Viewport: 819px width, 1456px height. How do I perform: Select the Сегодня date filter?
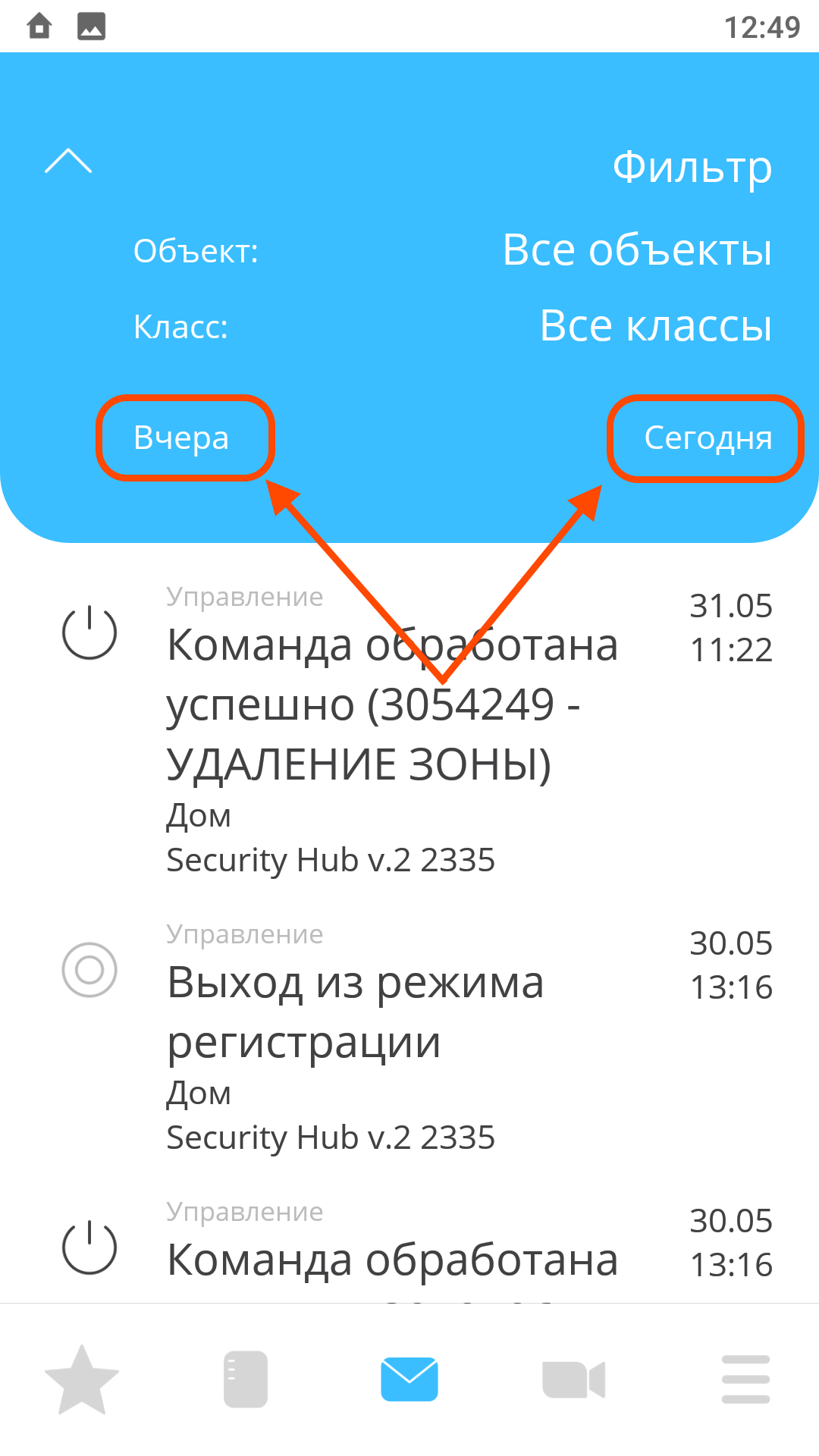(708, 438)
